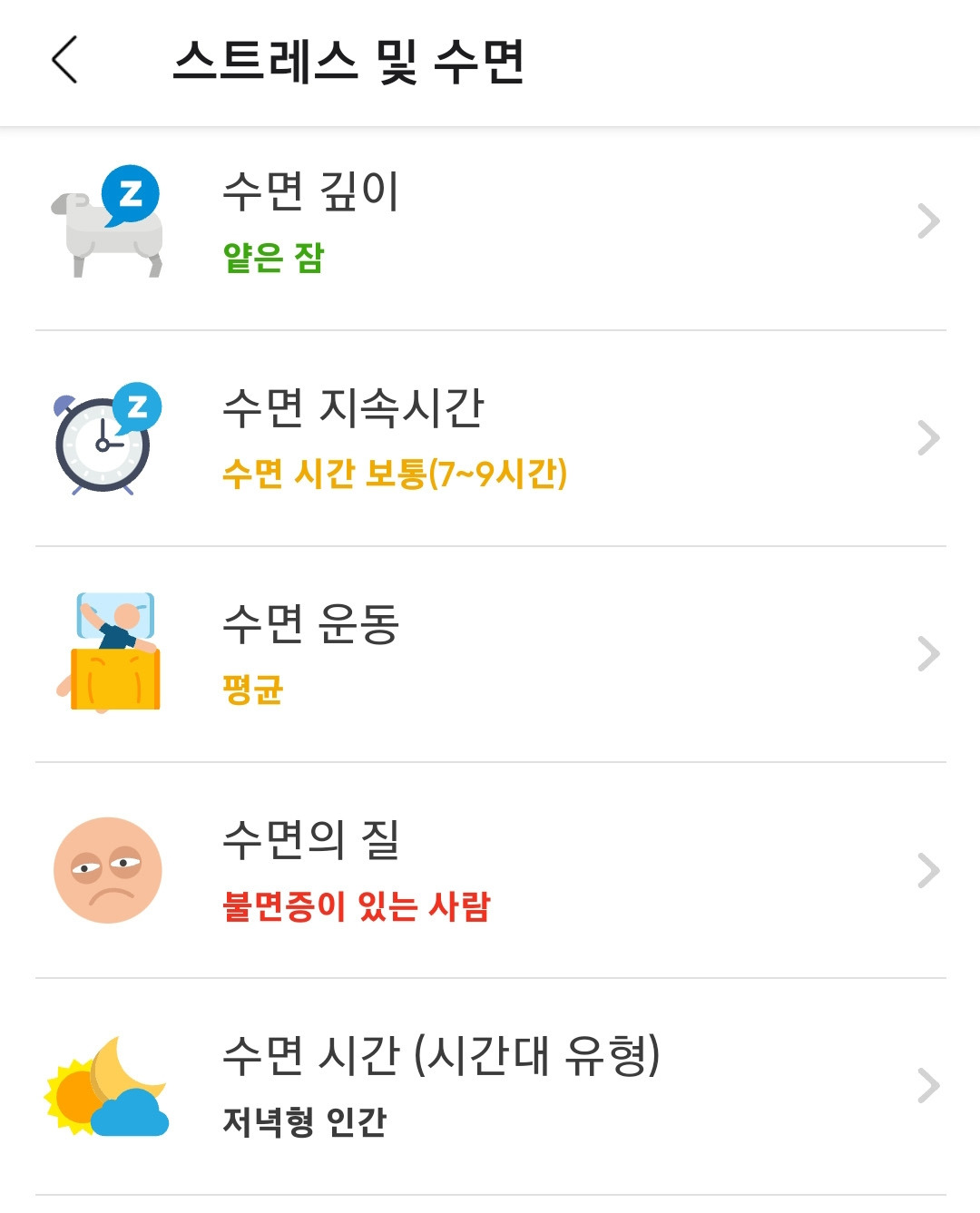Select 수면 시간 (시간대 유형)
The height and width of the screenshot is (1213, 980).
point(490,1087)
